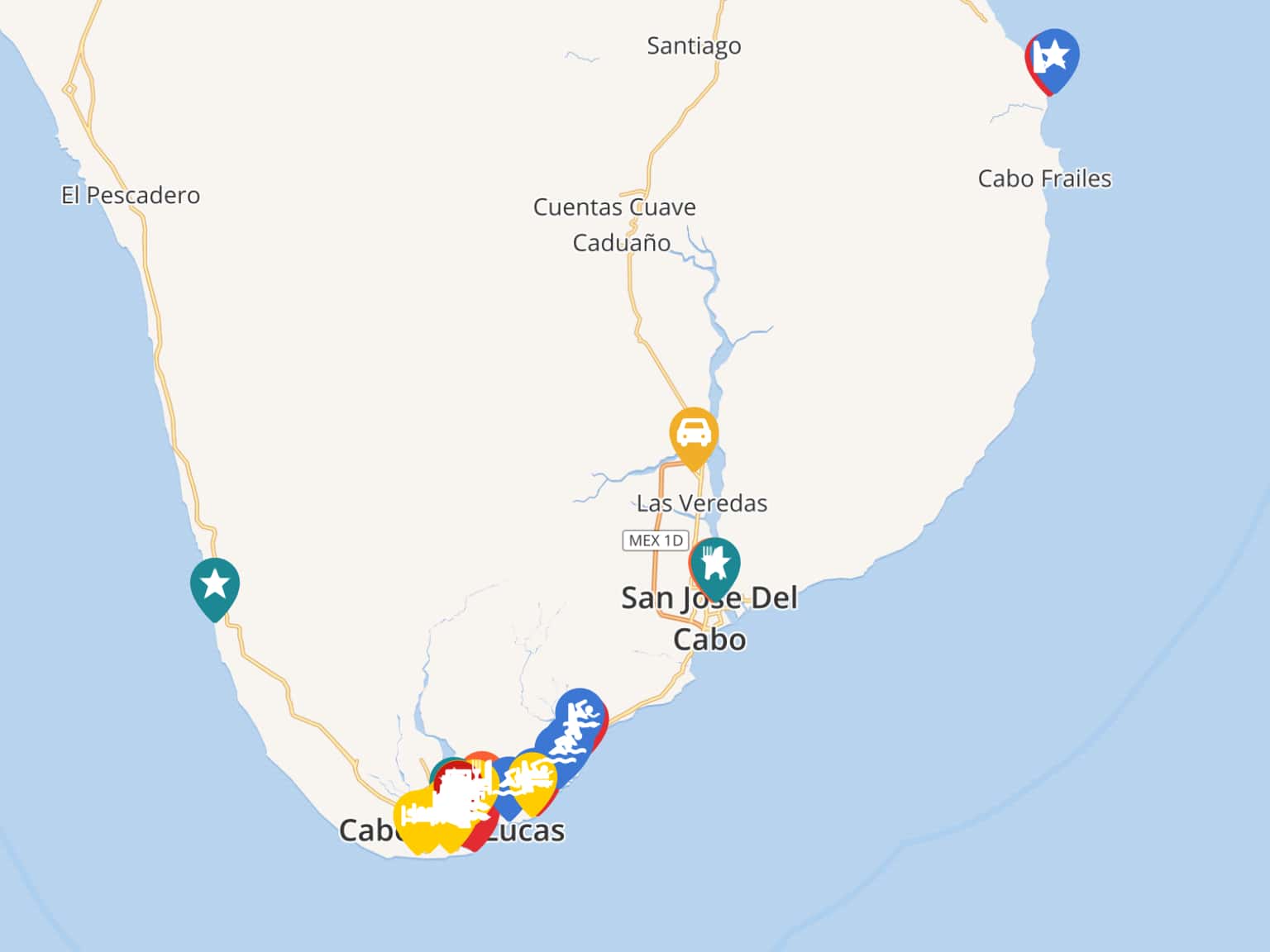This screenshot has width=1270, height=952.
Task: Select the yellow car pin near Las Veredas
Action: tap(694, 433)
